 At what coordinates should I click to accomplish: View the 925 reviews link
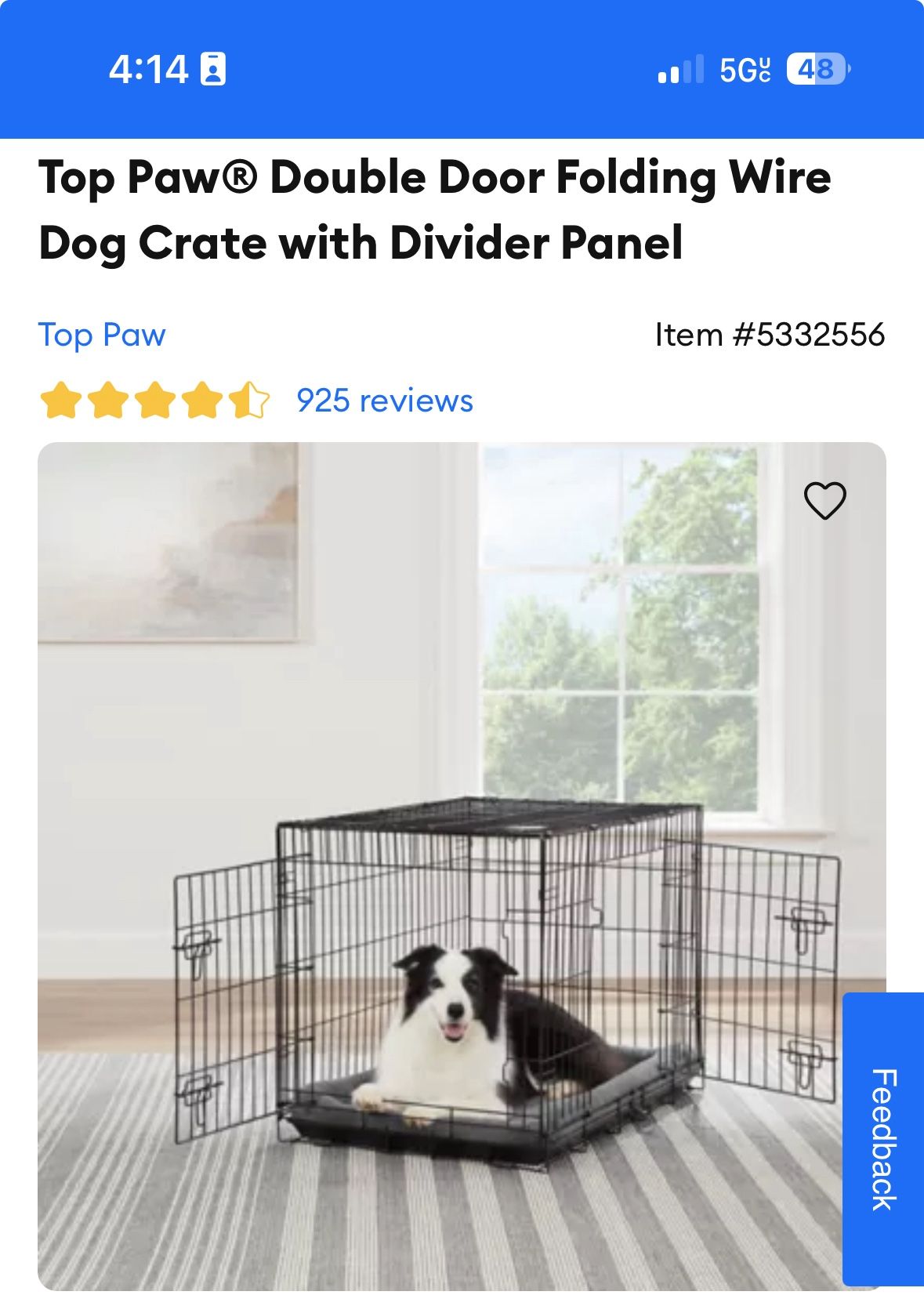(x=383, y=401)
